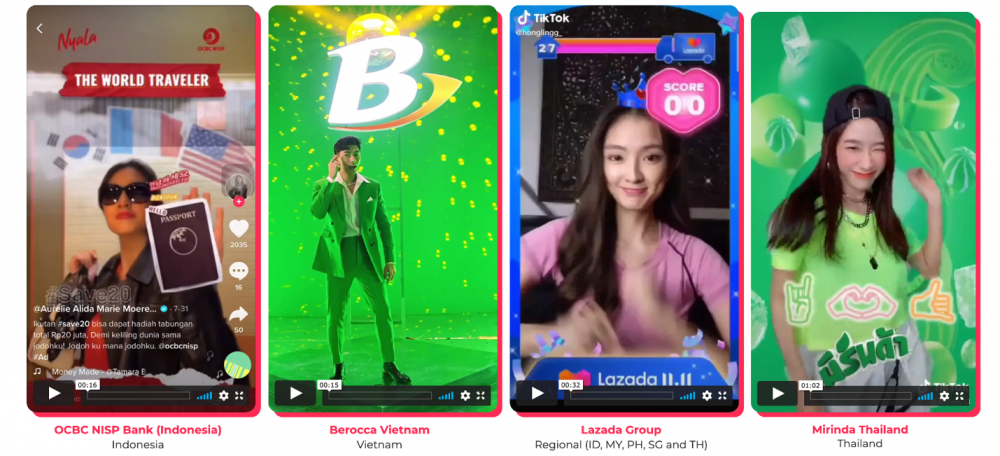Screen dimensions: 1000x456
Task: Open settings gear on Lazada Group video
Action: click(x=706, y=395)
